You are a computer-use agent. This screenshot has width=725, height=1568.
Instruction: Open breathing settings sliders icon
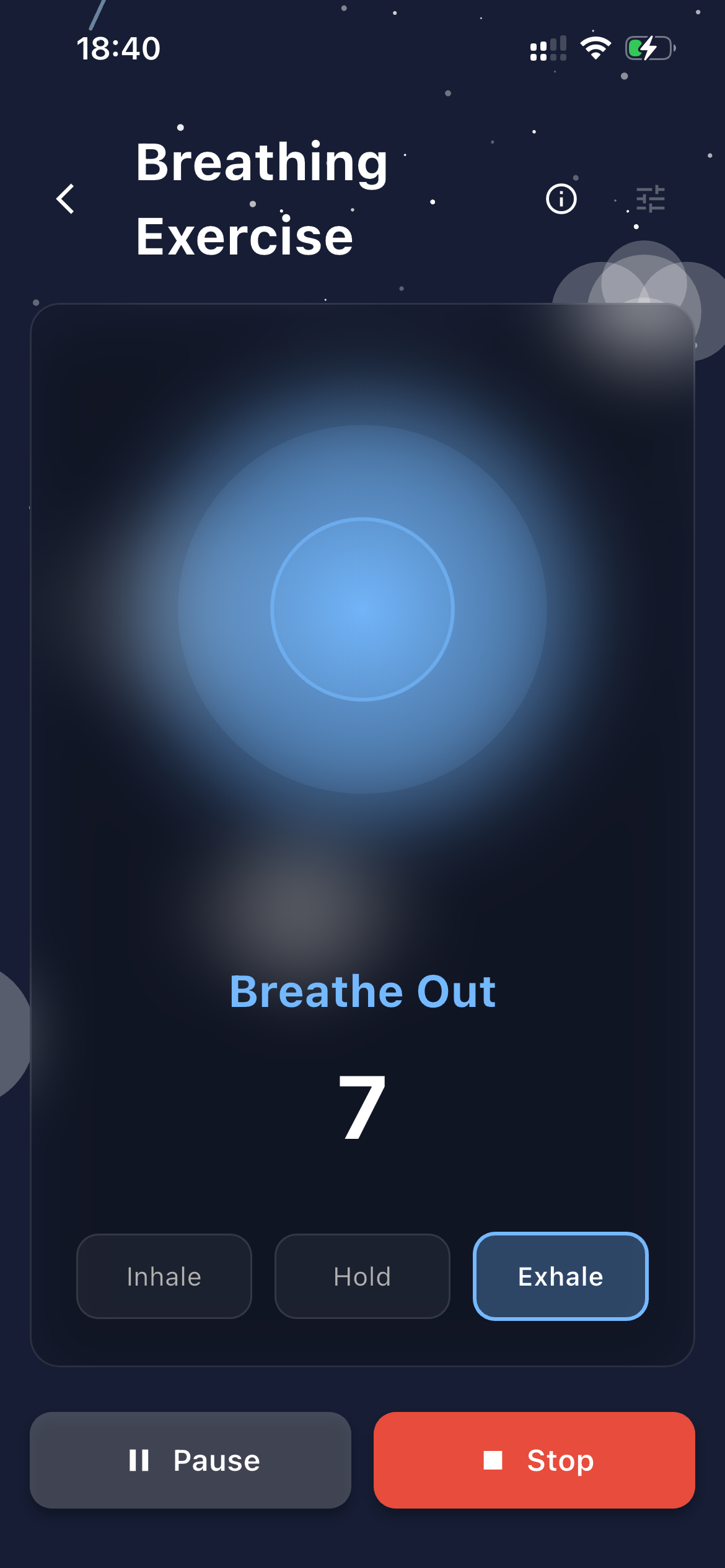tap(650, 199)
